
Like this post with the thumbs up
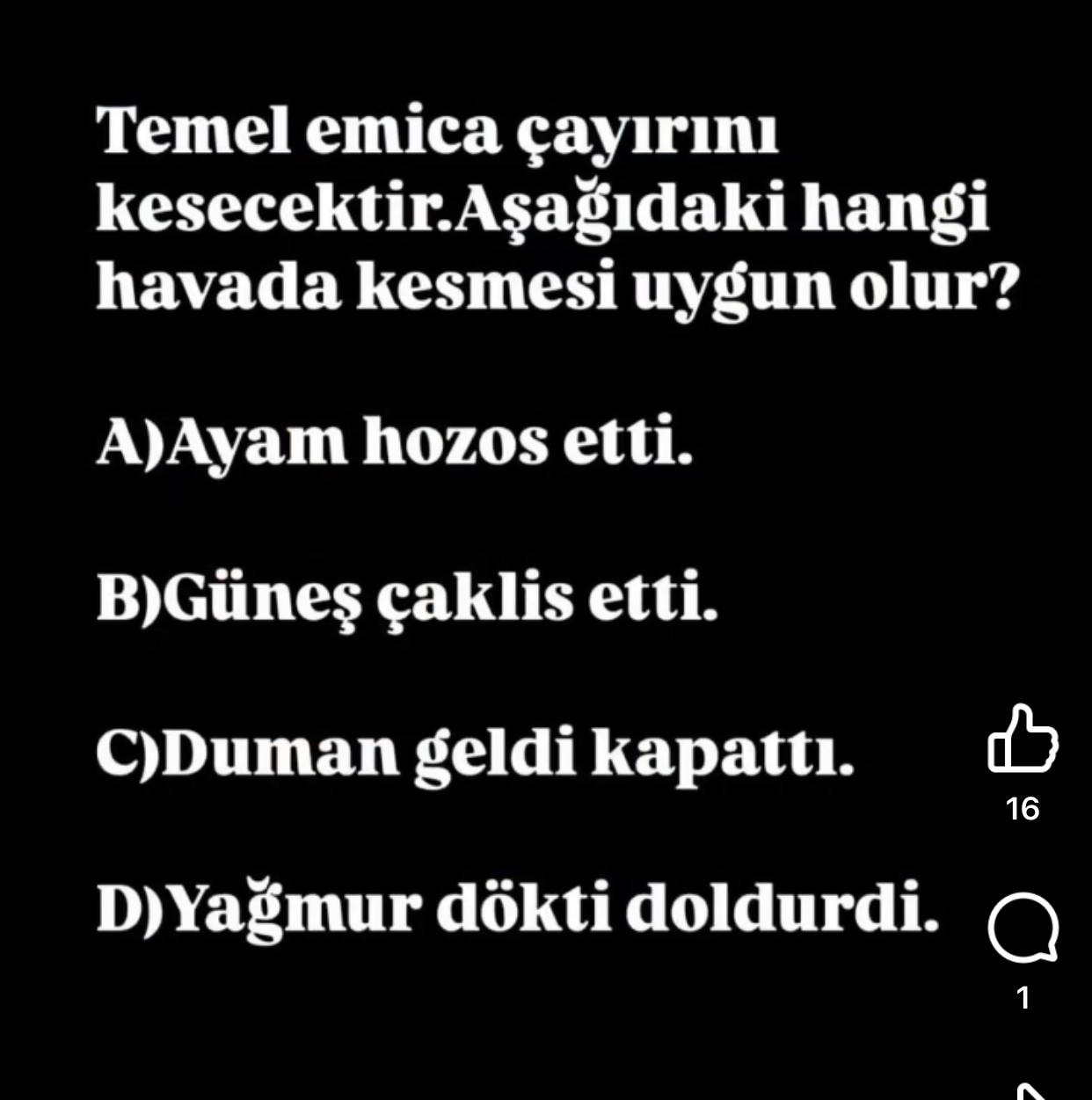pos(1023,740)
